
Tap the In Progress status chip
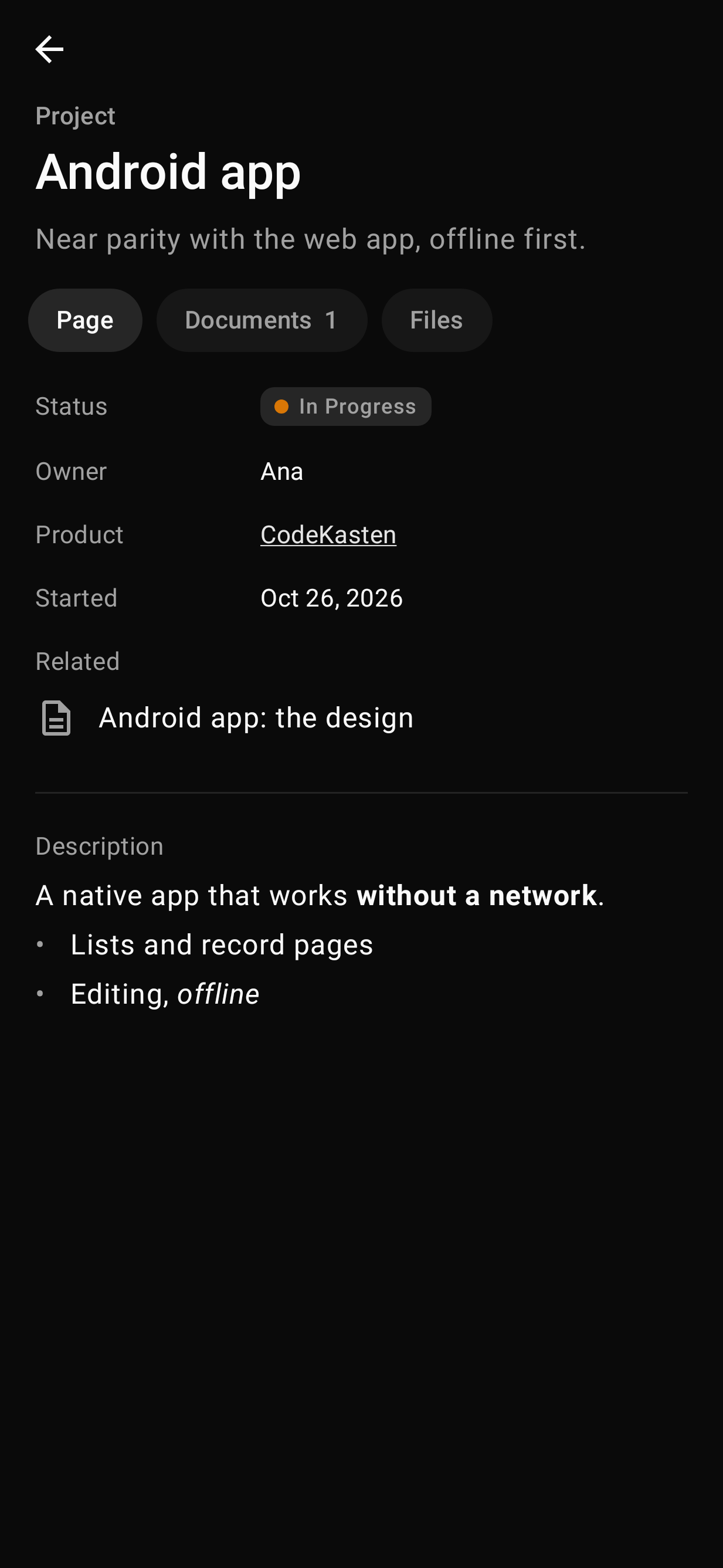tap(346, 407)
